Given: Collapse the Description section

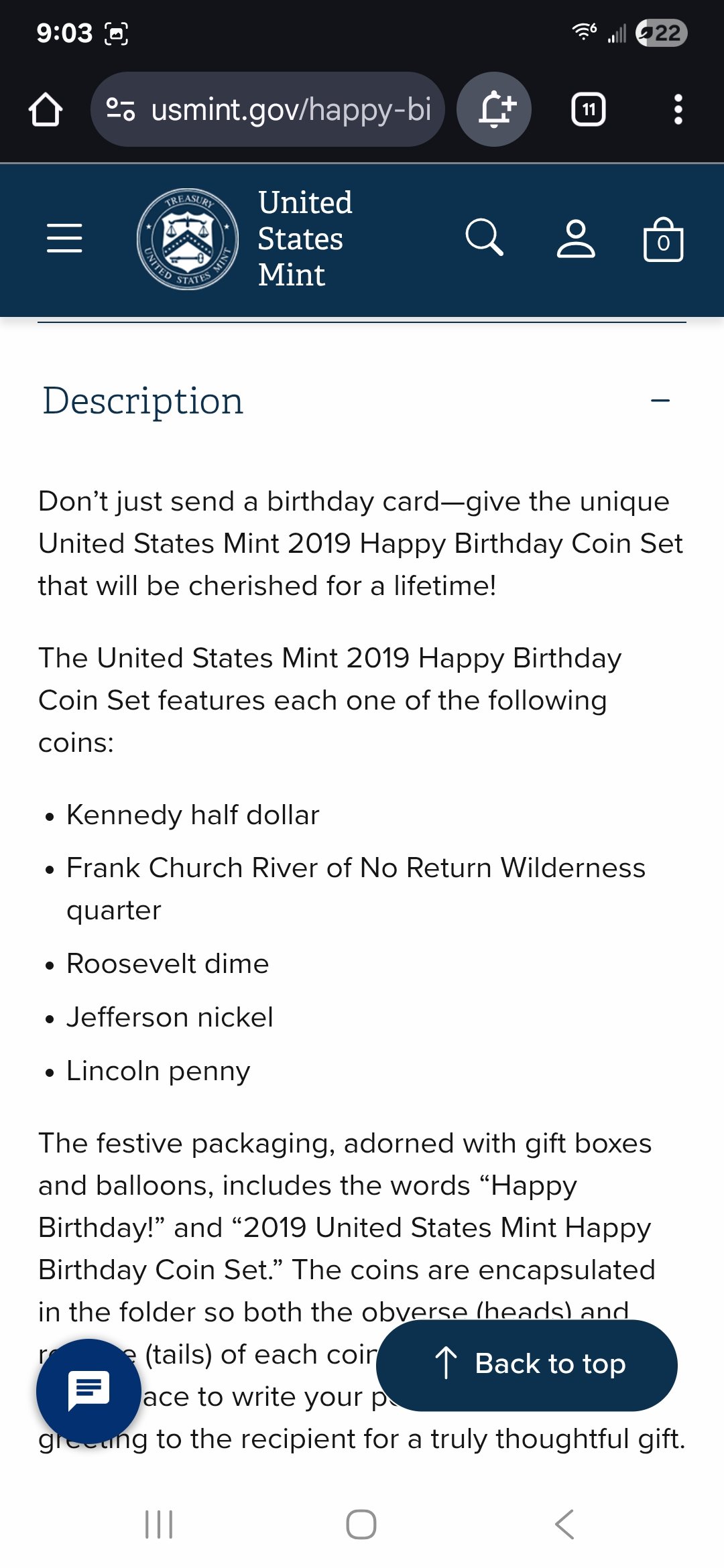Looking at the screenshot, I should (x=660, y=401).
